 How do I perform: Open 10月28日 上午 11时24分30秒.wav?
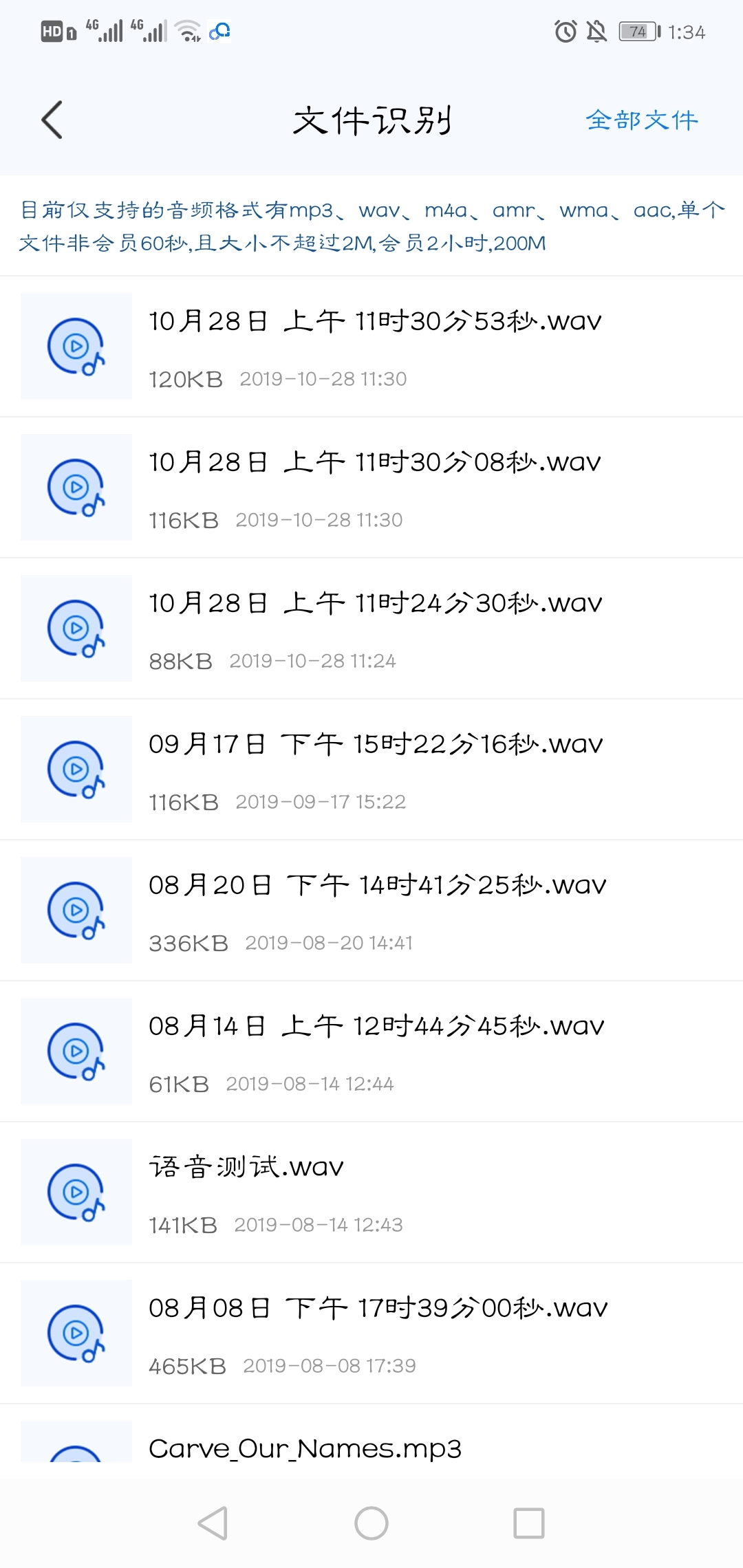375,629
